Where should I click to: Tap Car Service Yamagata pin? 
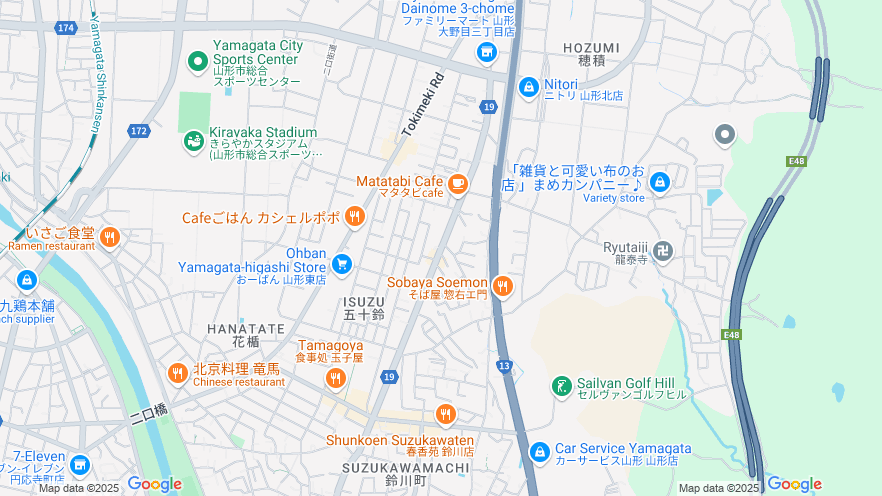(540, 452)
